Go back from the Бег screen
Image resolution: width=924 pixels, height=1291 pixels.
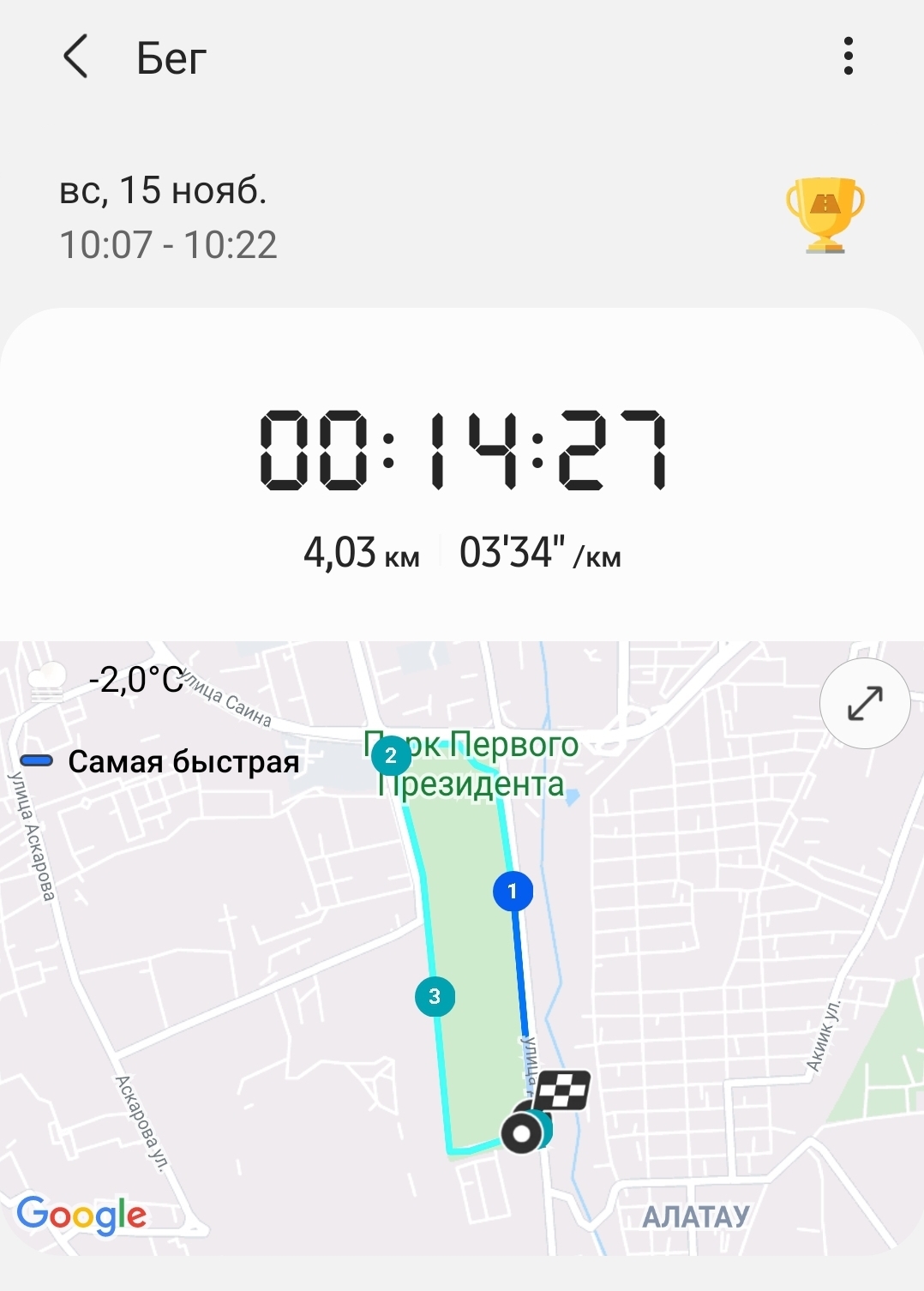pyautogui.click(x=76, y=57)
